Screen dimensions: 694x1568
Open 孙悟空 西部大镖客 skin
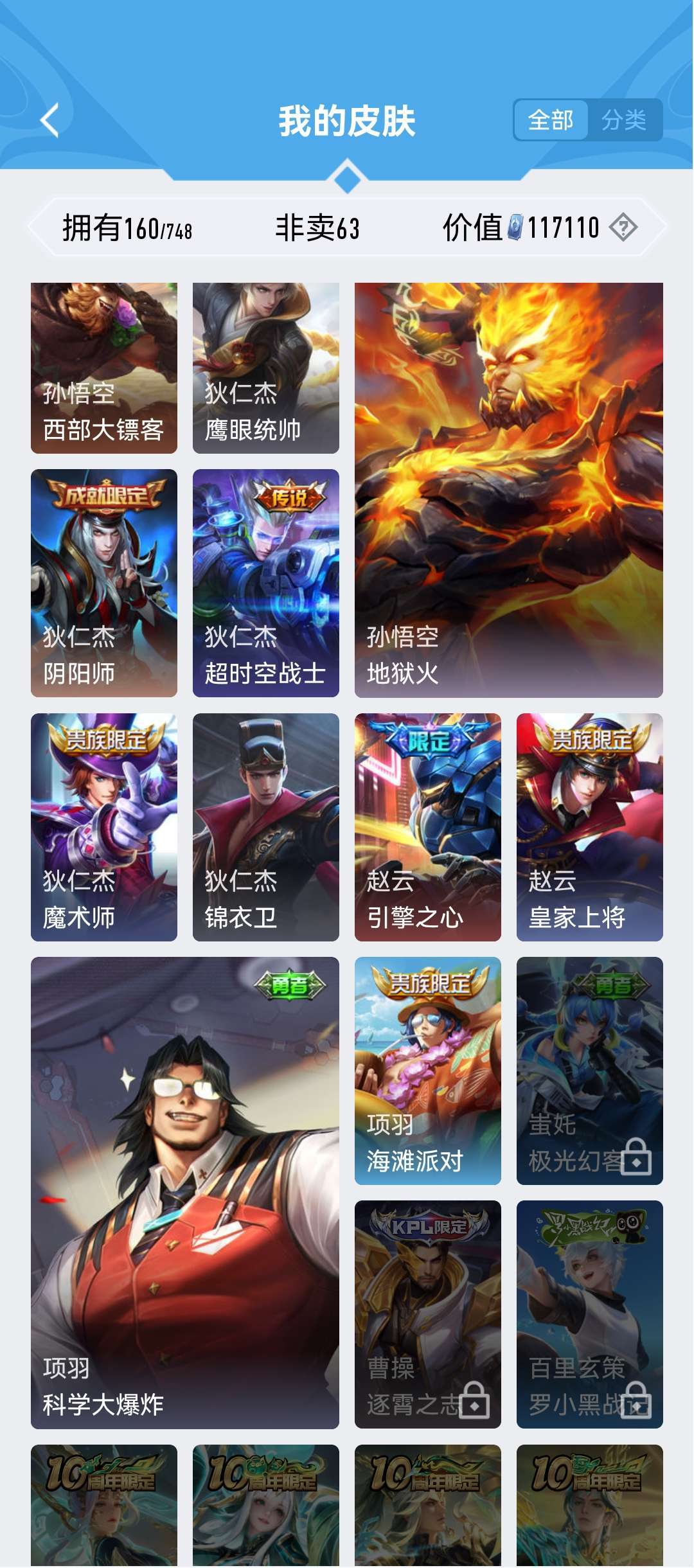(104, 368)
